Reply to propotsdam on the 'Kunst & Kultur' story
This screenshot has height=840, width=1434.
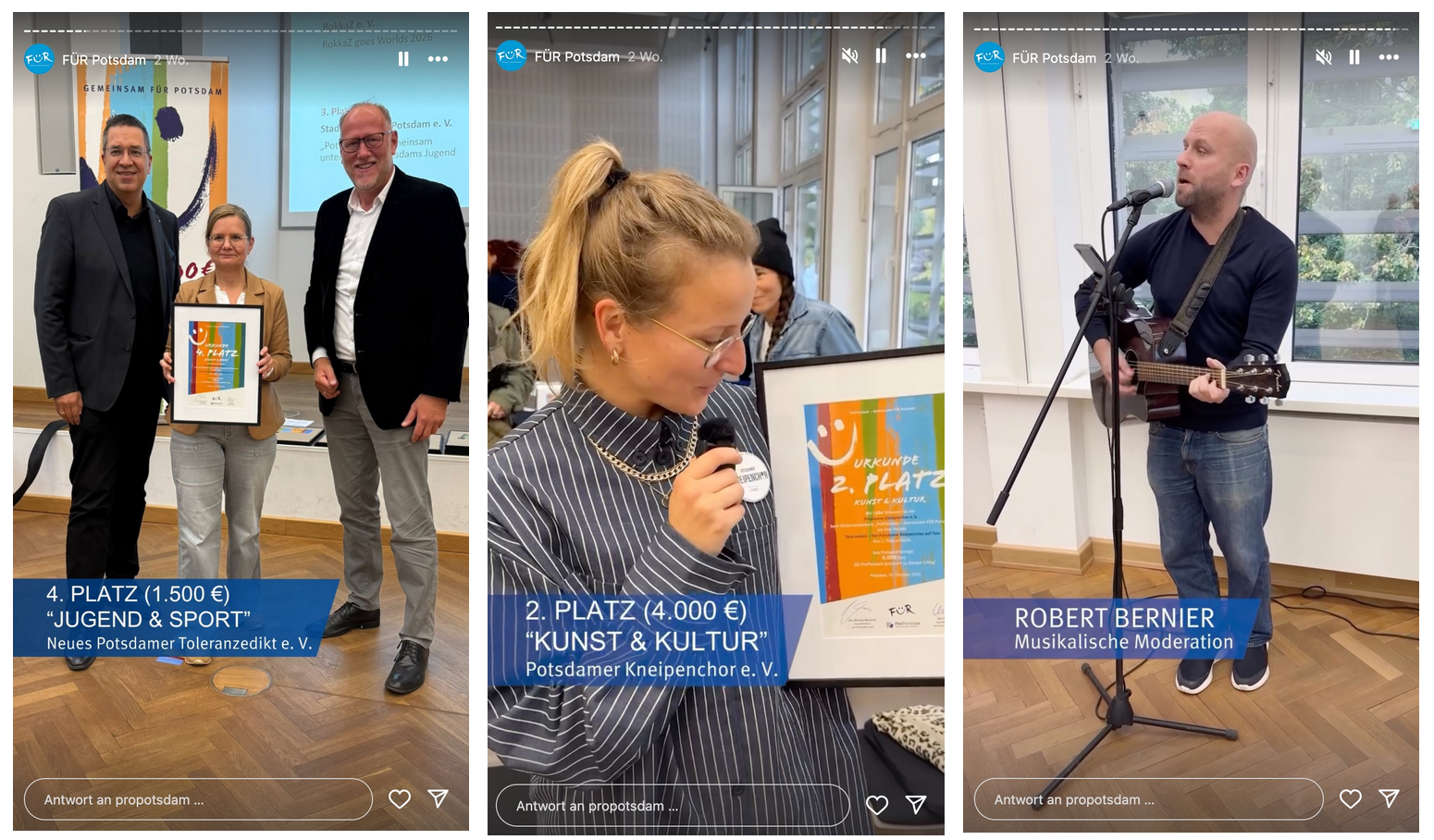point(673,806)
